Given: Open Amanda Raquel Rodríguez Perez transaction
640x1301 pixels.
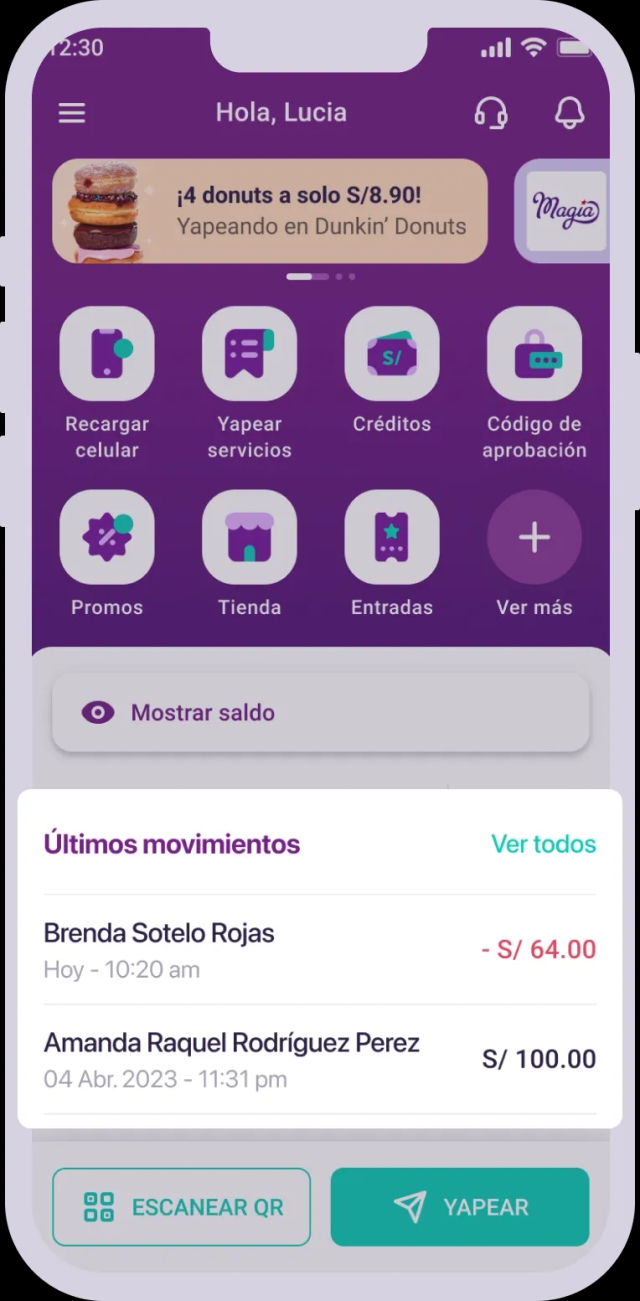Looking at the screenshot, I should [320, 1060].
